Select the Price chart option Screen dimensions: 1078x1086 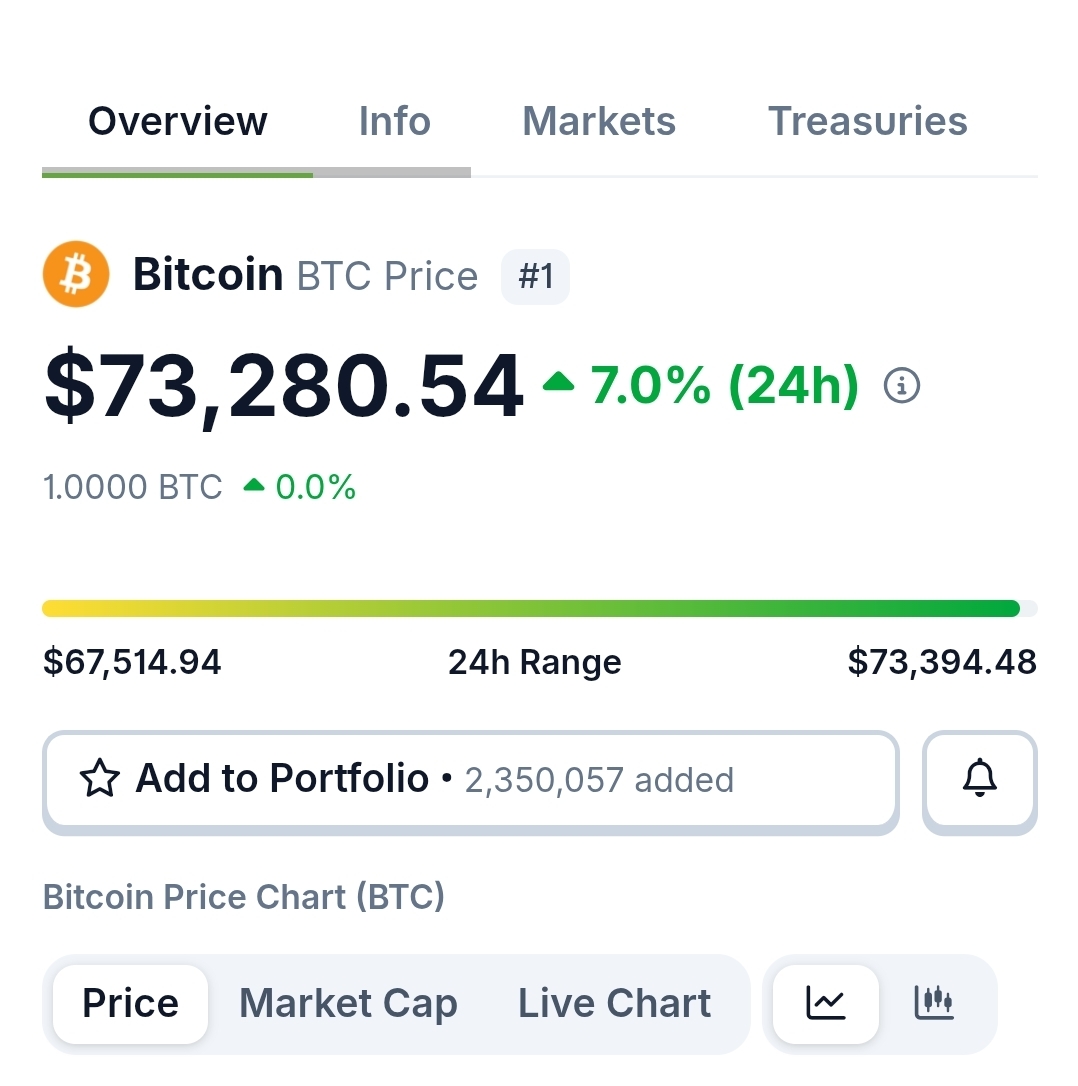point(131,1003)
